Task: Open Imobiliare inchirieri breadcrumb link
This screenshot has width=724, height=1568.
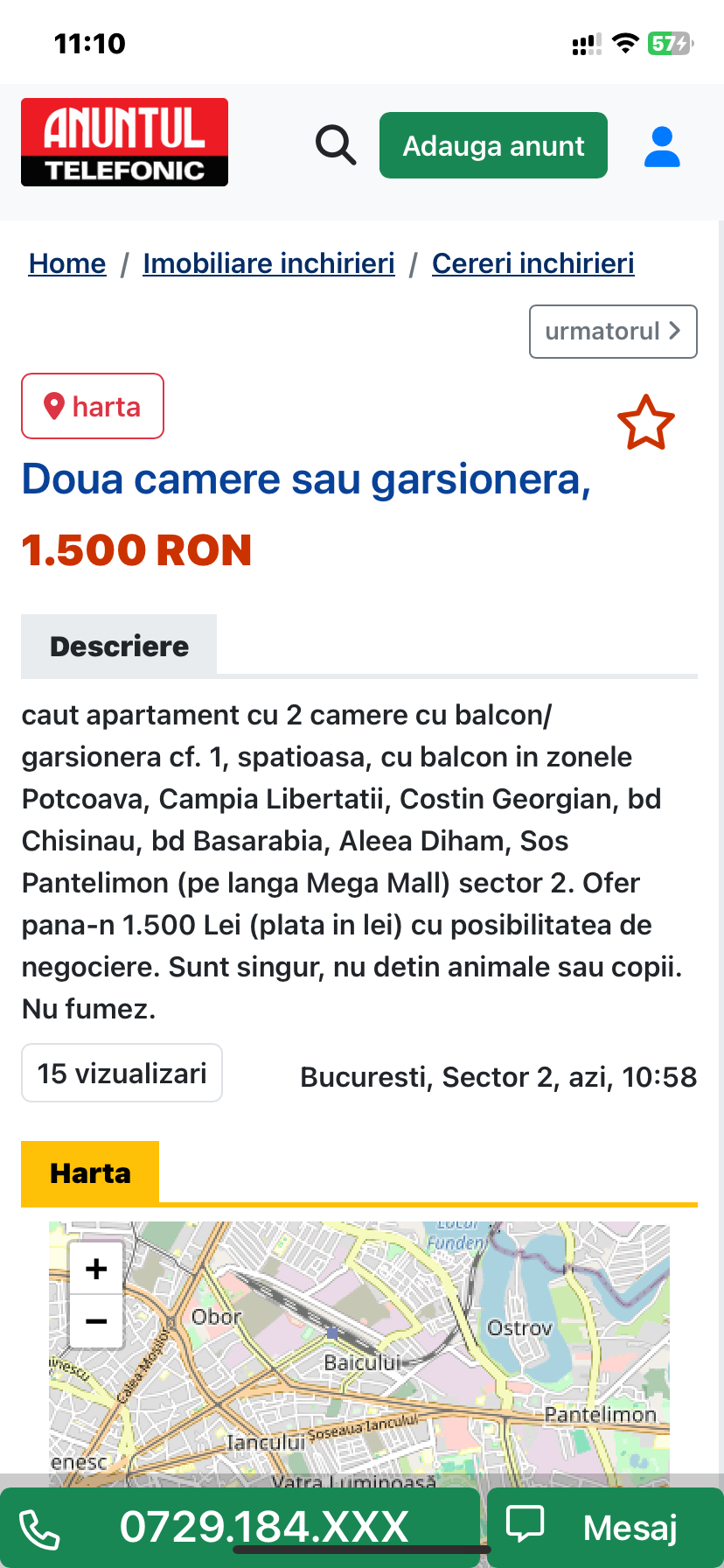Action: (268, 263)
